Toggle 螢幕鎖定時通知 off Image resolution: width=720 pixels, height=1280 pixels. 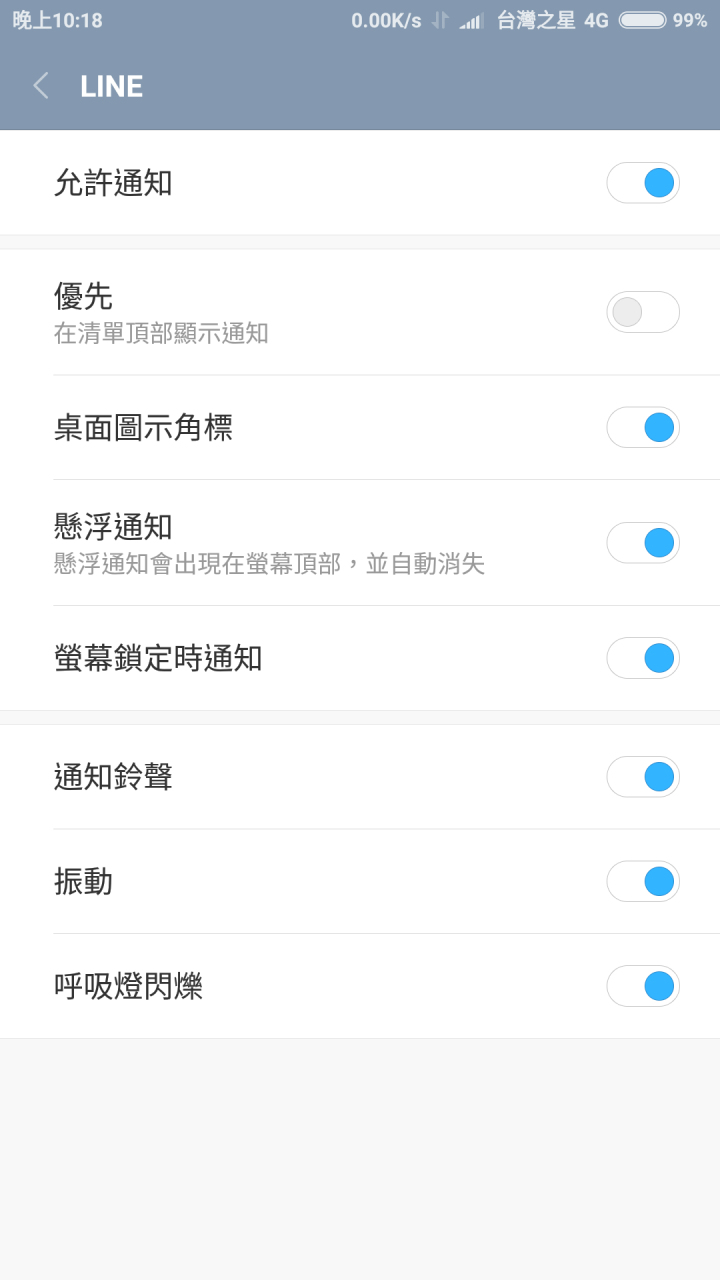click(643, 658)
